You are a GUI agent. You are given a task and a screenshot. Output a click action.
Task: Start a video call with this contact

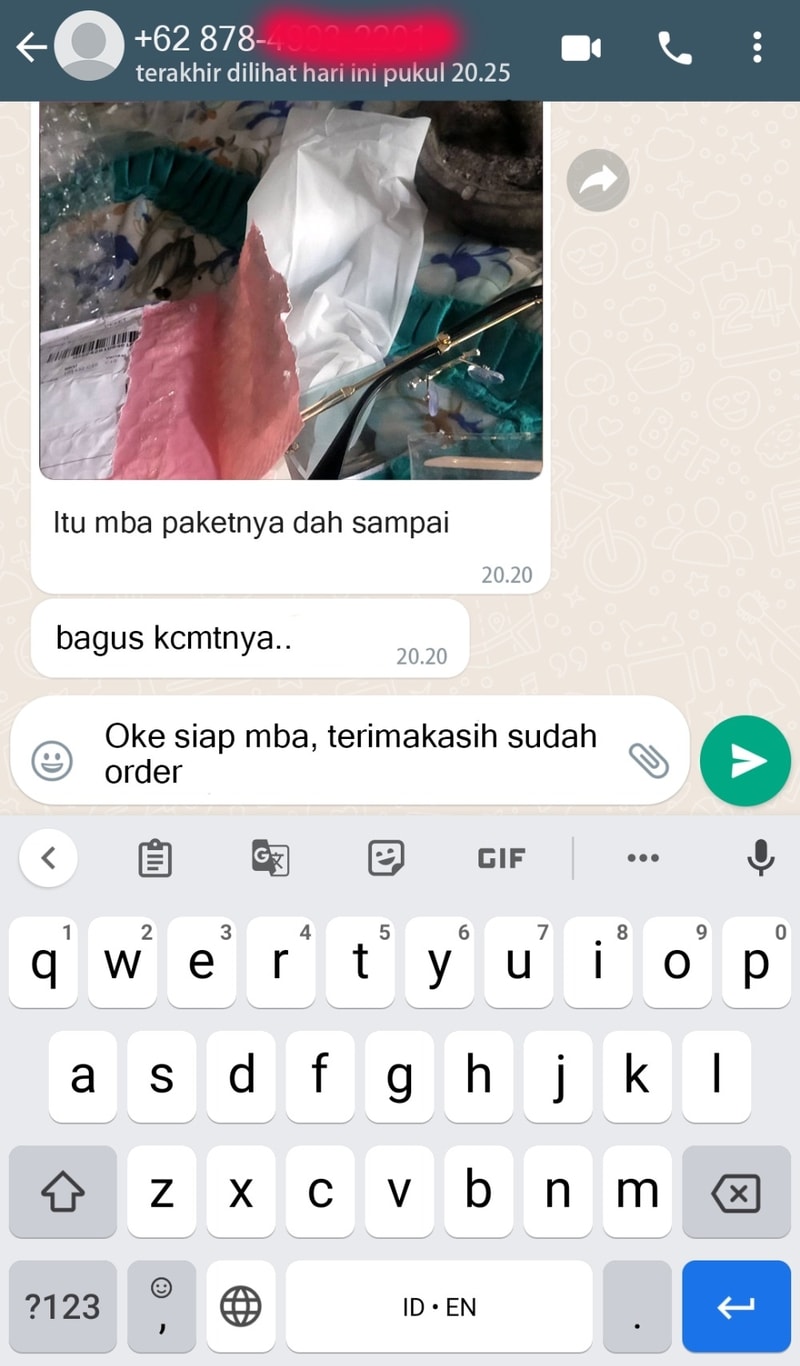[581, 48]
